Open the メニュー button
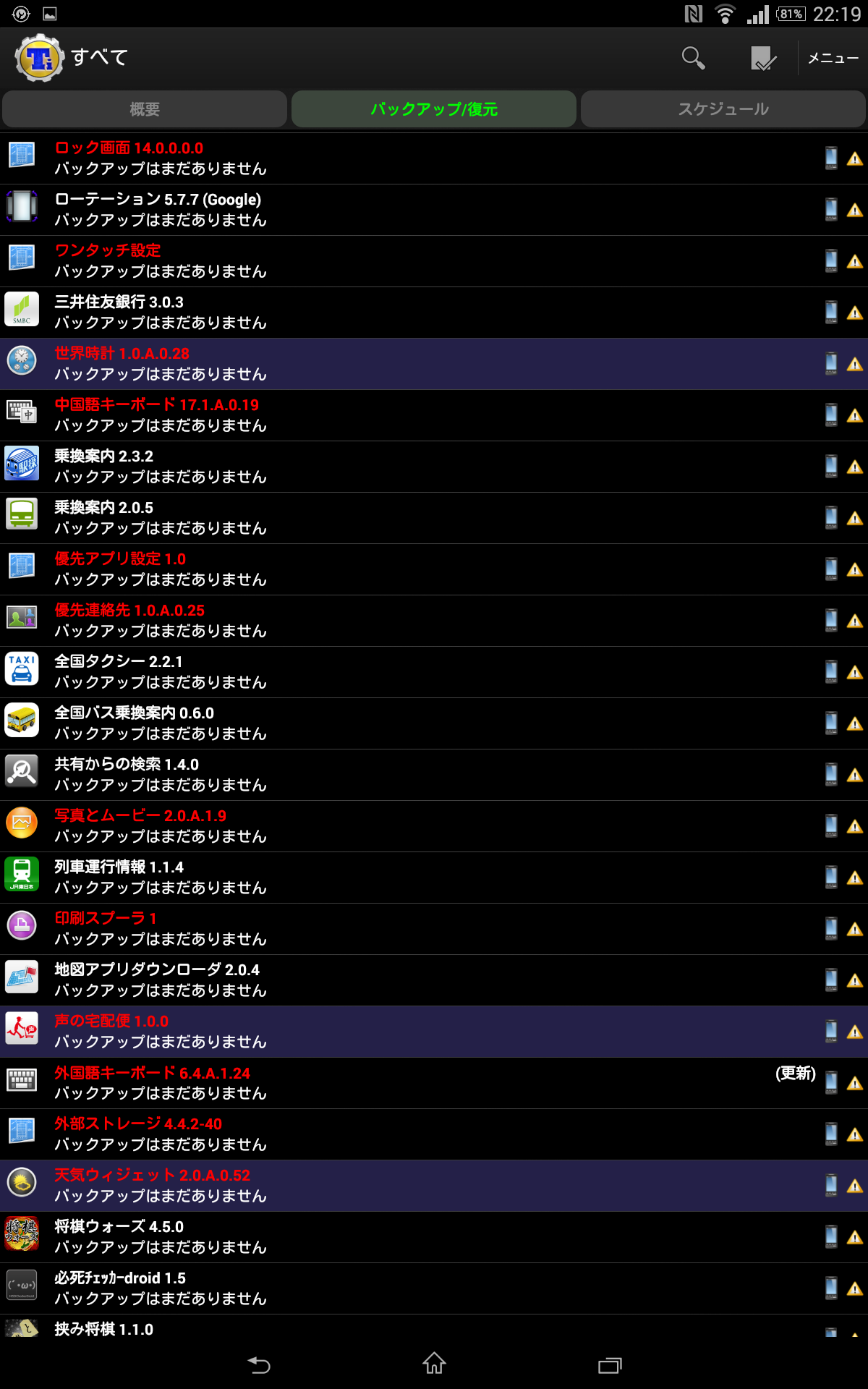Viewport: 868px width, 1389px height. coord(833,58)
